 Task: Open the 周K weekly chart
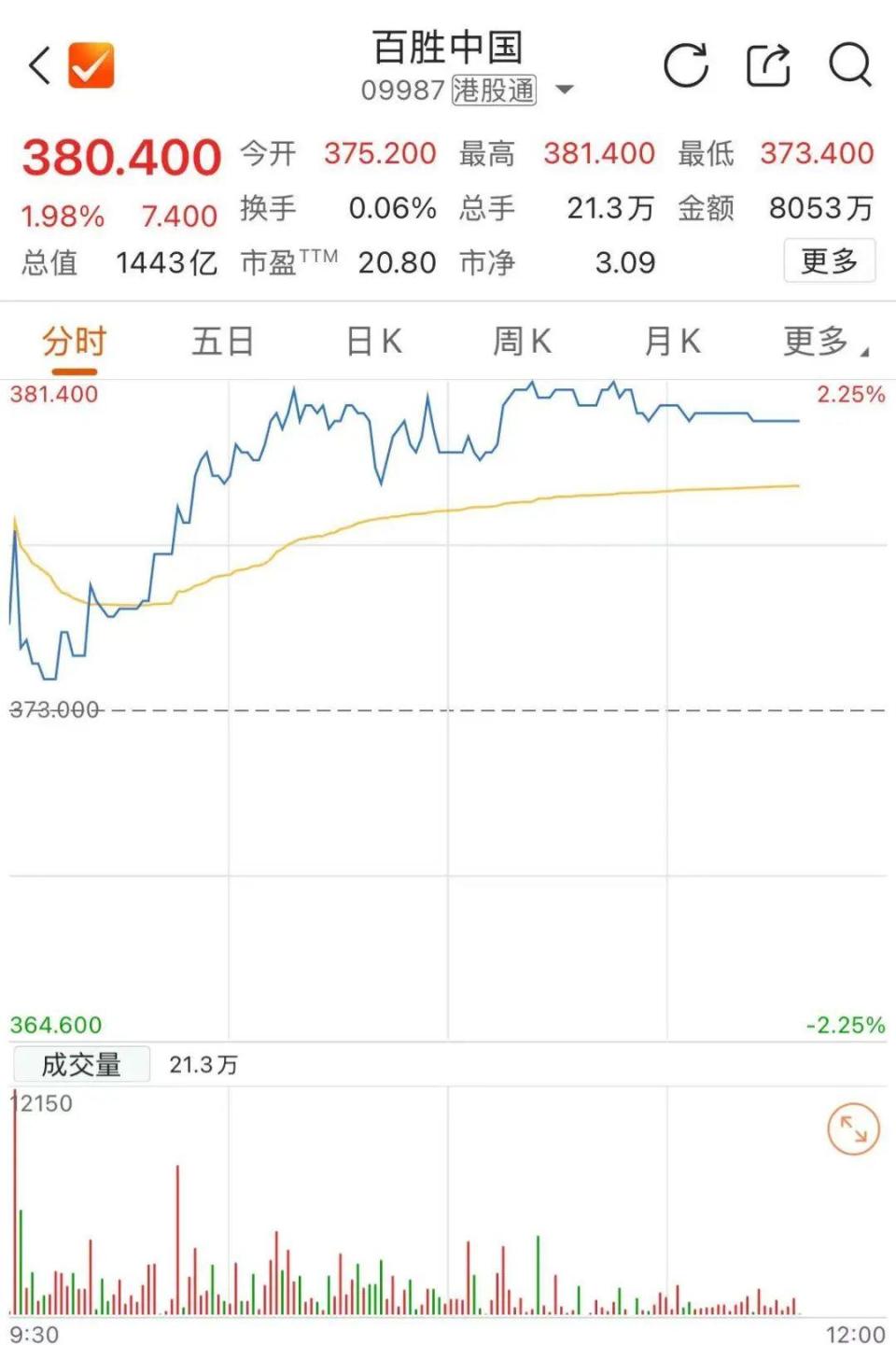coord(521,342)
